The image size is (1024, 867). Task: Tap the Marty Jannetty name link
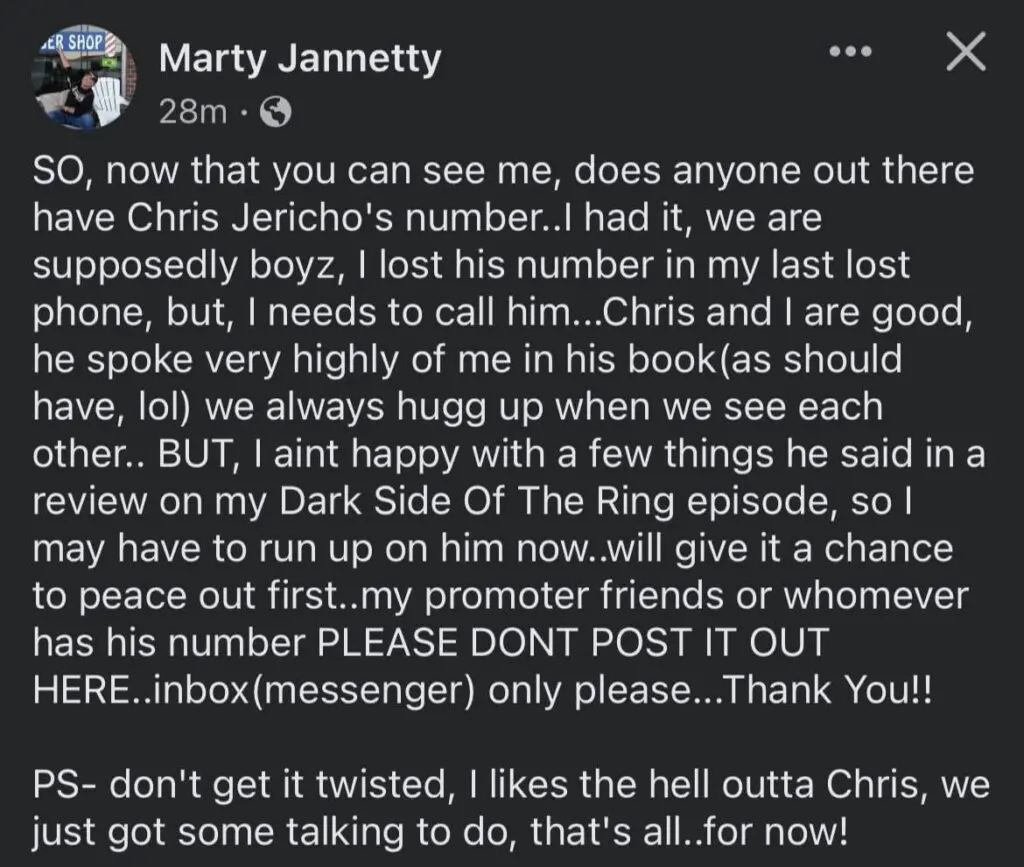(x=300, y=59)
